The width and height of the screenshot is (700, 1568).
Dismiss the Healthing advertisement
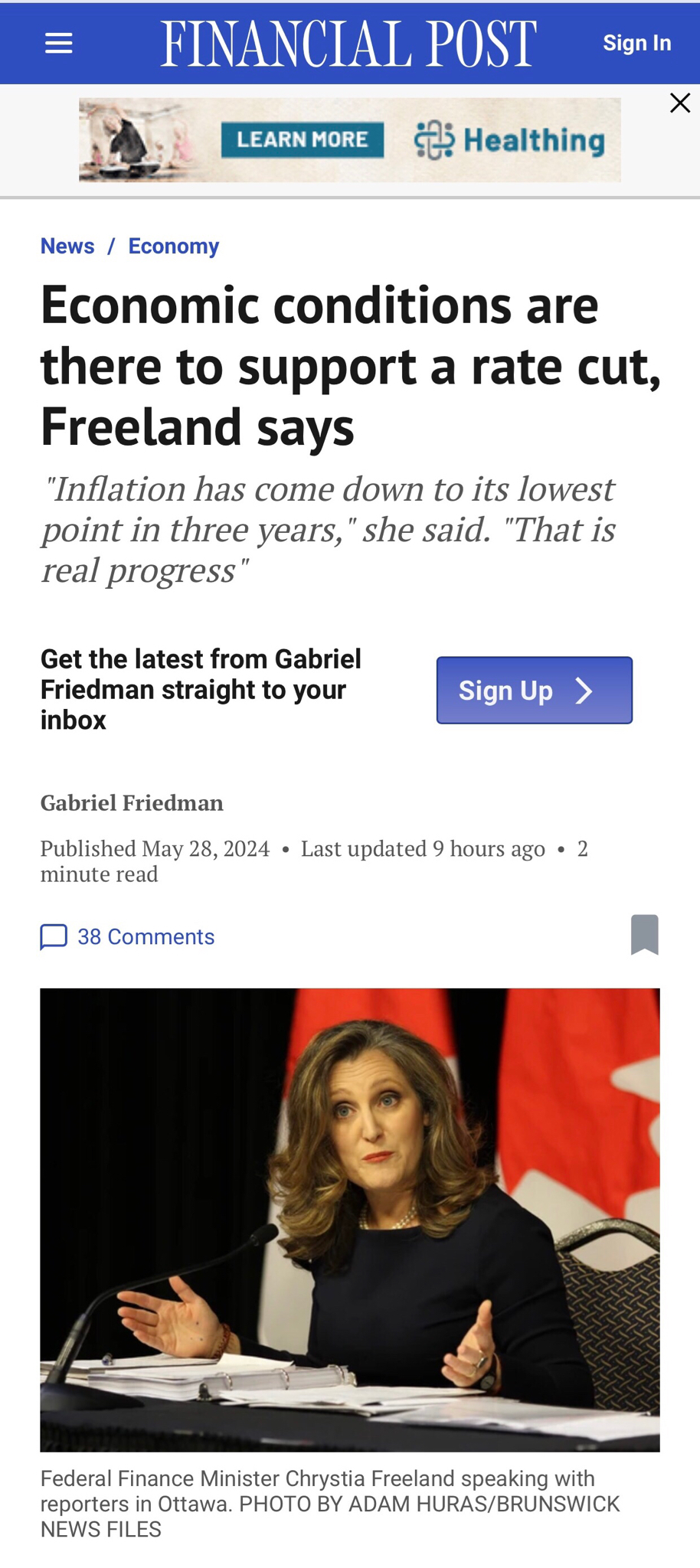pos(679,103)
